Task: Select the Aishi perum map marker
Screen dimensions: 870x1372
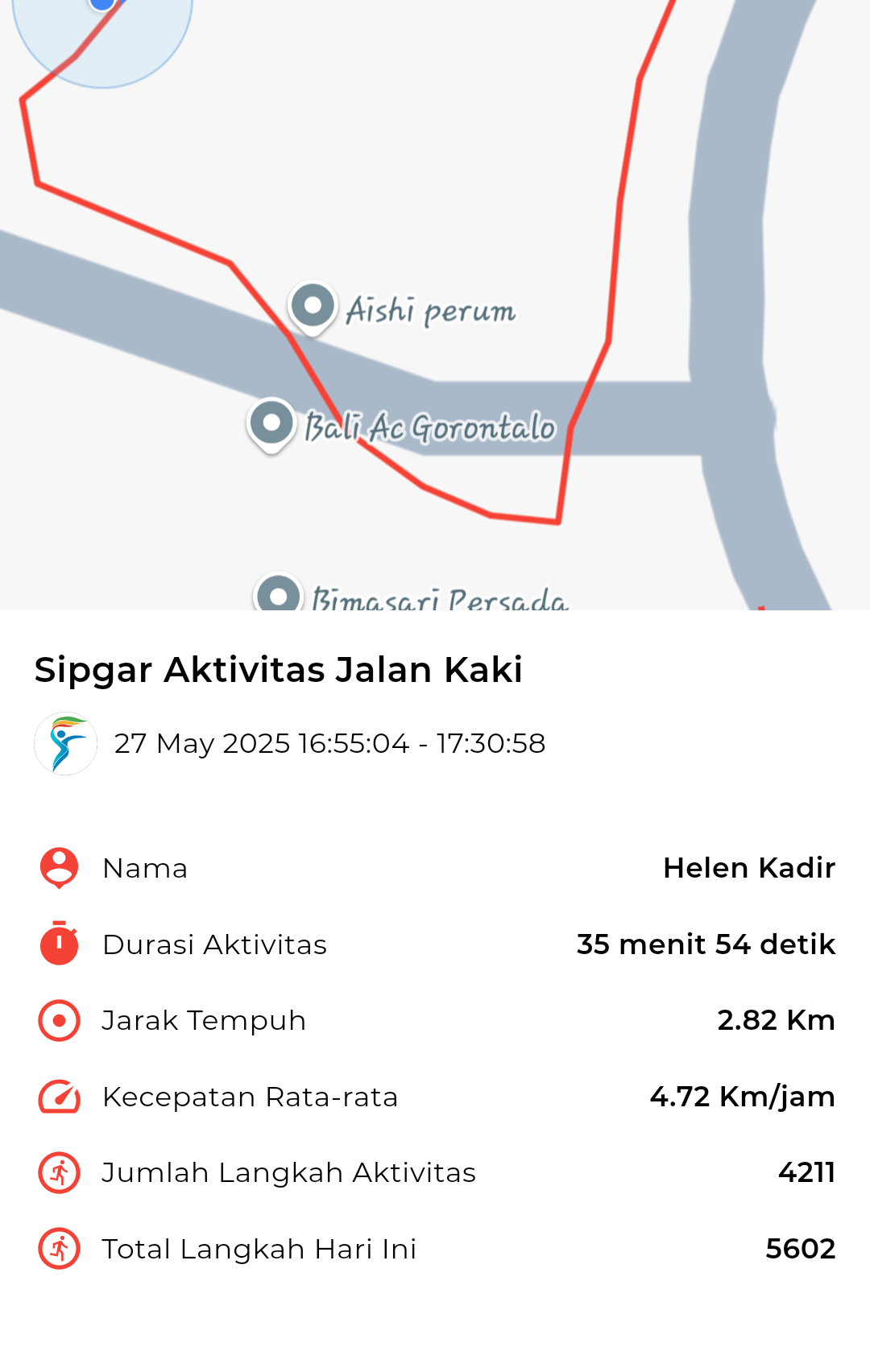Action: coord(313,307)
